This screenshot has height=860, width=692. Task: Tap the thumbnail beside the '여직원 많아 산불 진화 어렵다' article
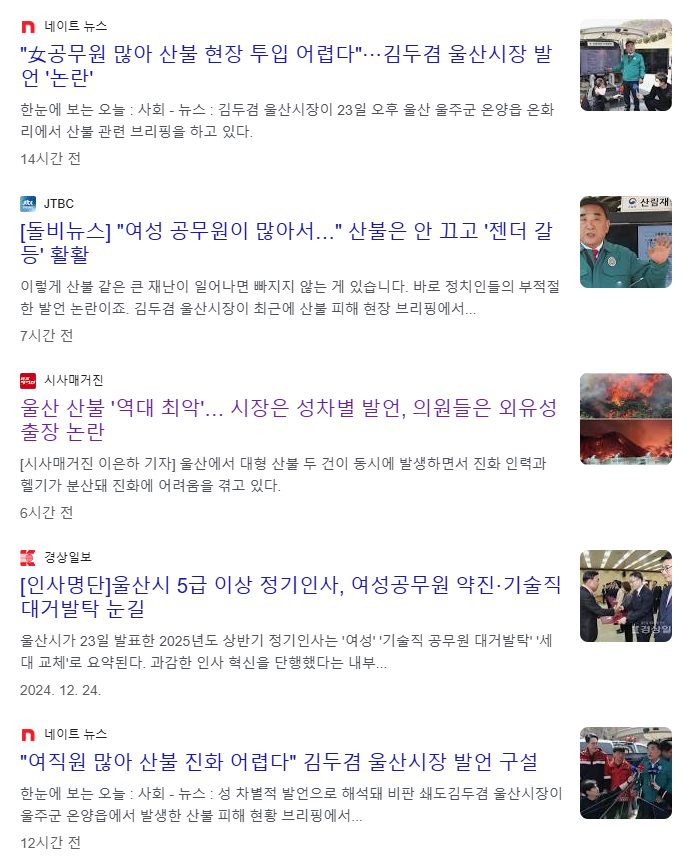coord(625,773)
